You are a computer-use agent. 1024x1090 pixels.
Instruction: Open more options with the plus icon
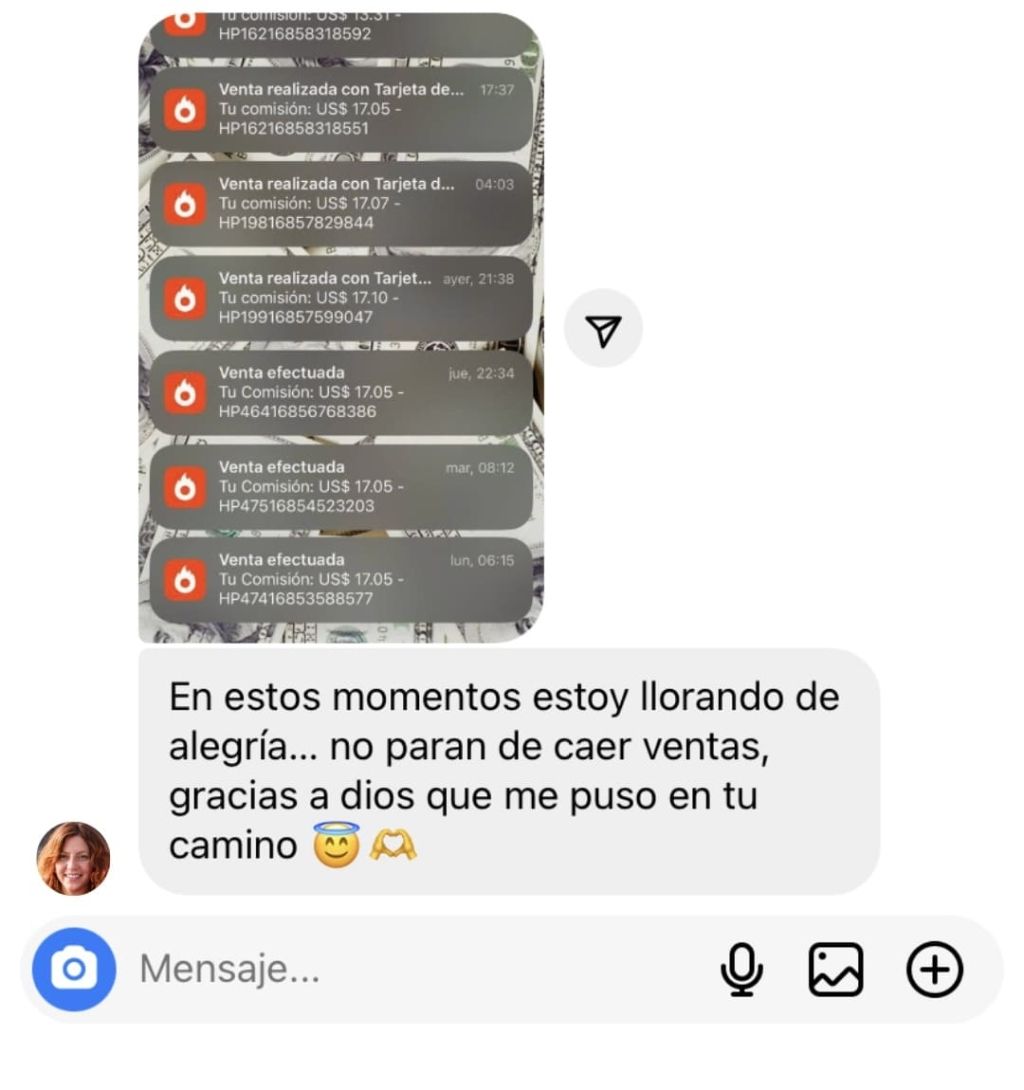934,969
